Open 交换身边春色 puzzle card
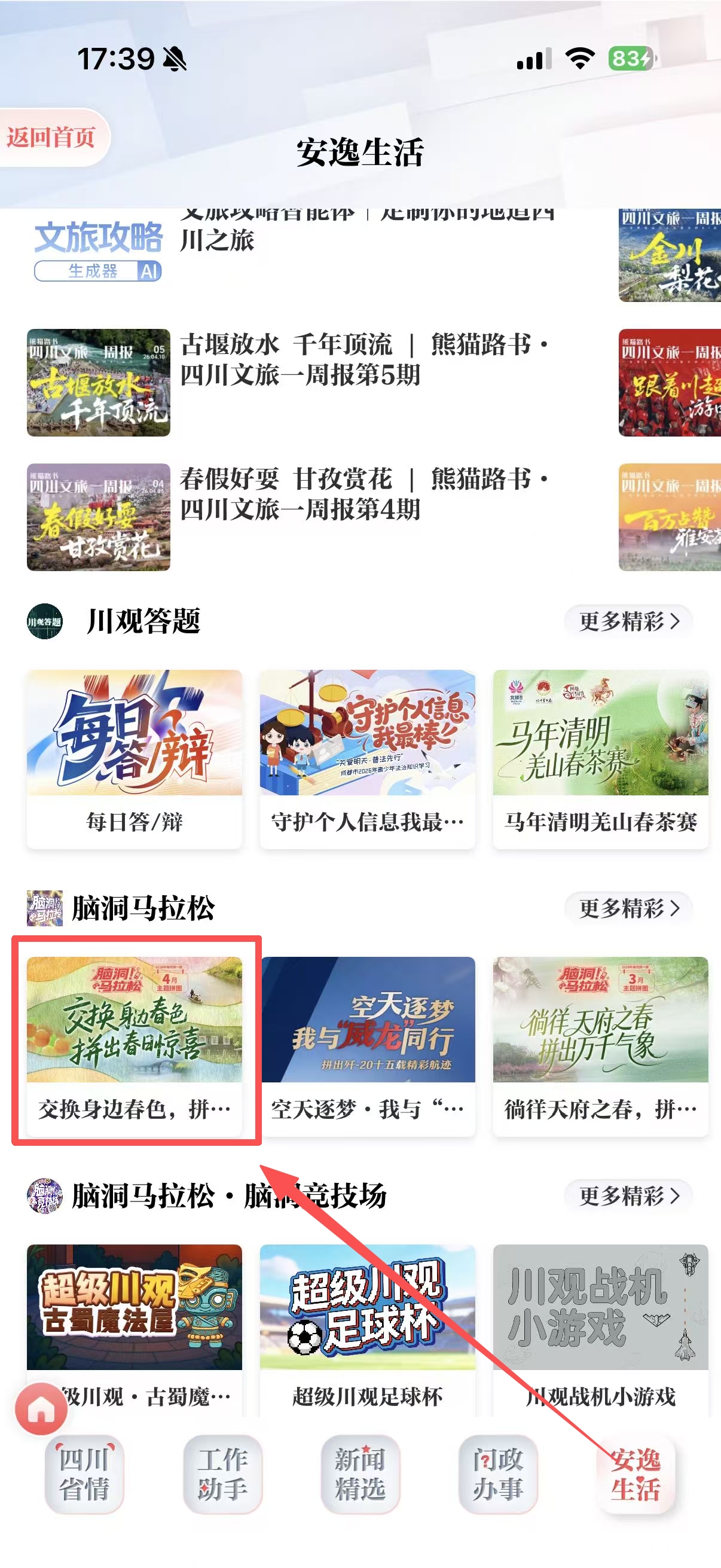The width and height of the screenshot is (721, 1568). pyautogui.click(x=135, y=1045)
